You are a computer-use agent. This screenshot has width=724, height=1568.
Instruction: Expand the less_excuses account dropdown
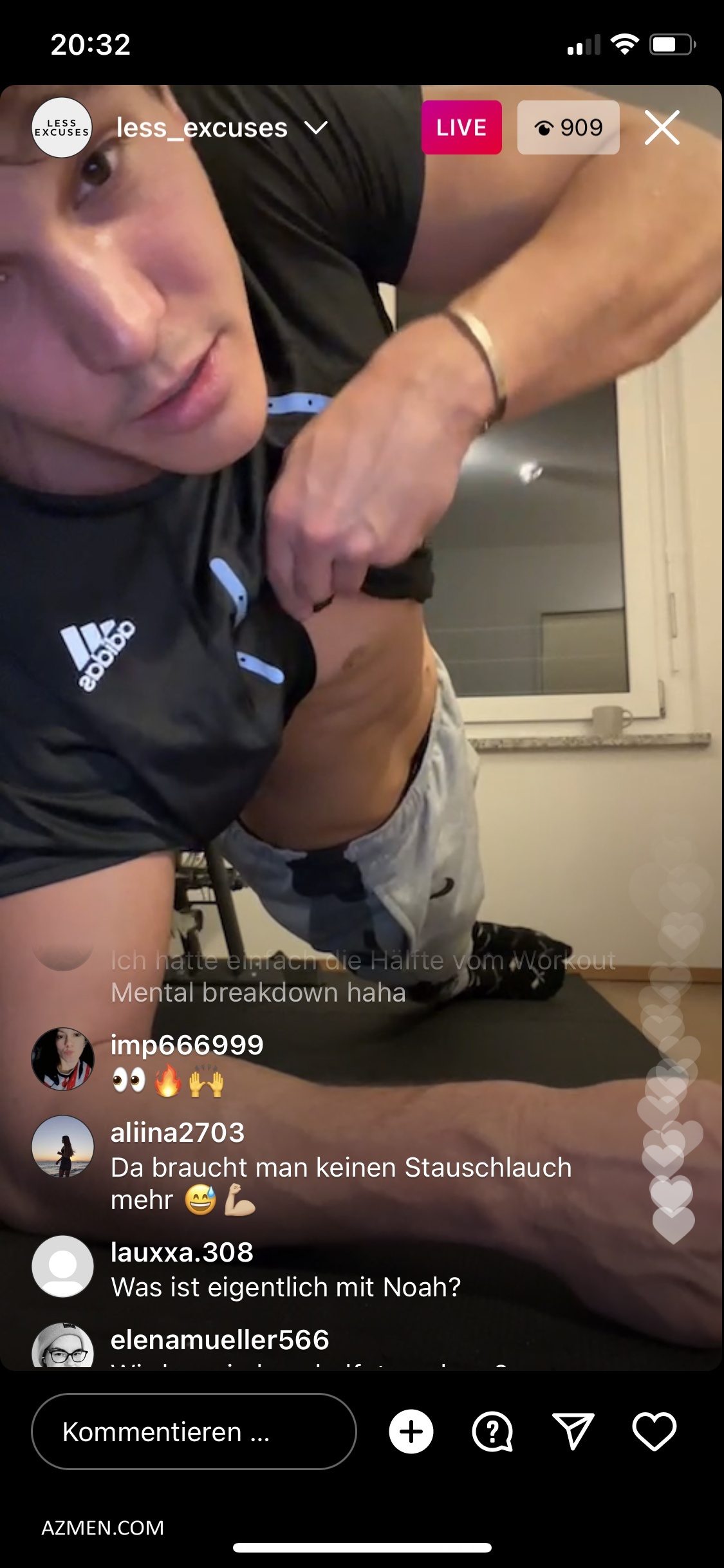pos(316,127)
